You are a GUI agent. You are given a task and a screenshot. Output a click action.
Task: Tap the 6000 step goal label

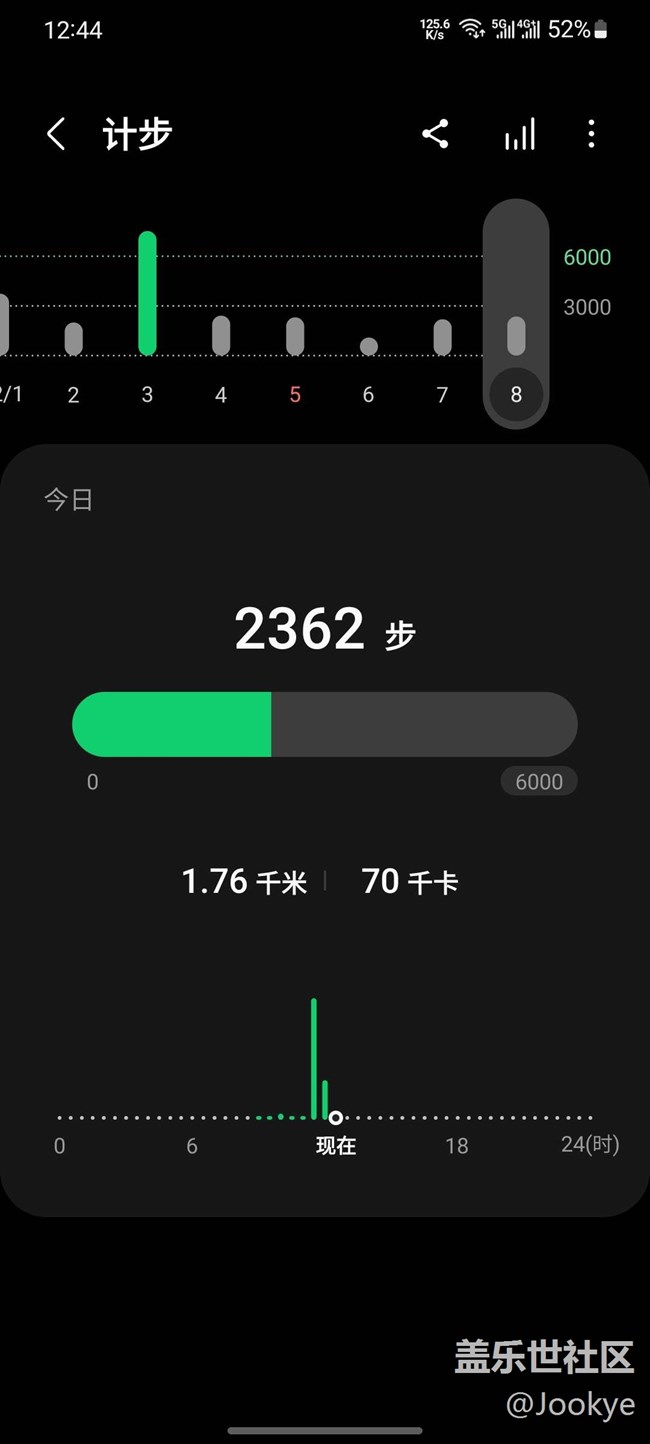click(539, 782)
